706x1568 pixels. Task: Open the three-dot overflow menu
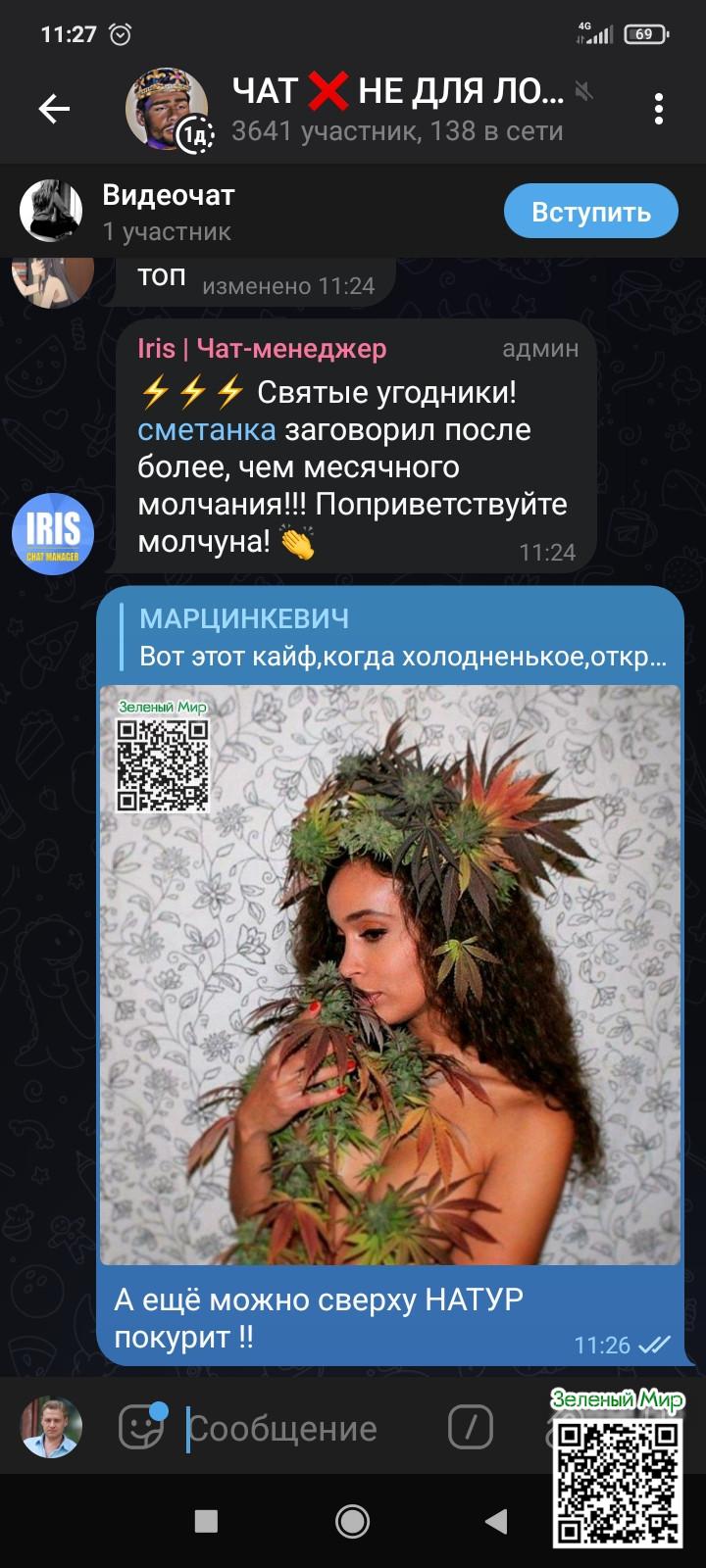point(659,109)
